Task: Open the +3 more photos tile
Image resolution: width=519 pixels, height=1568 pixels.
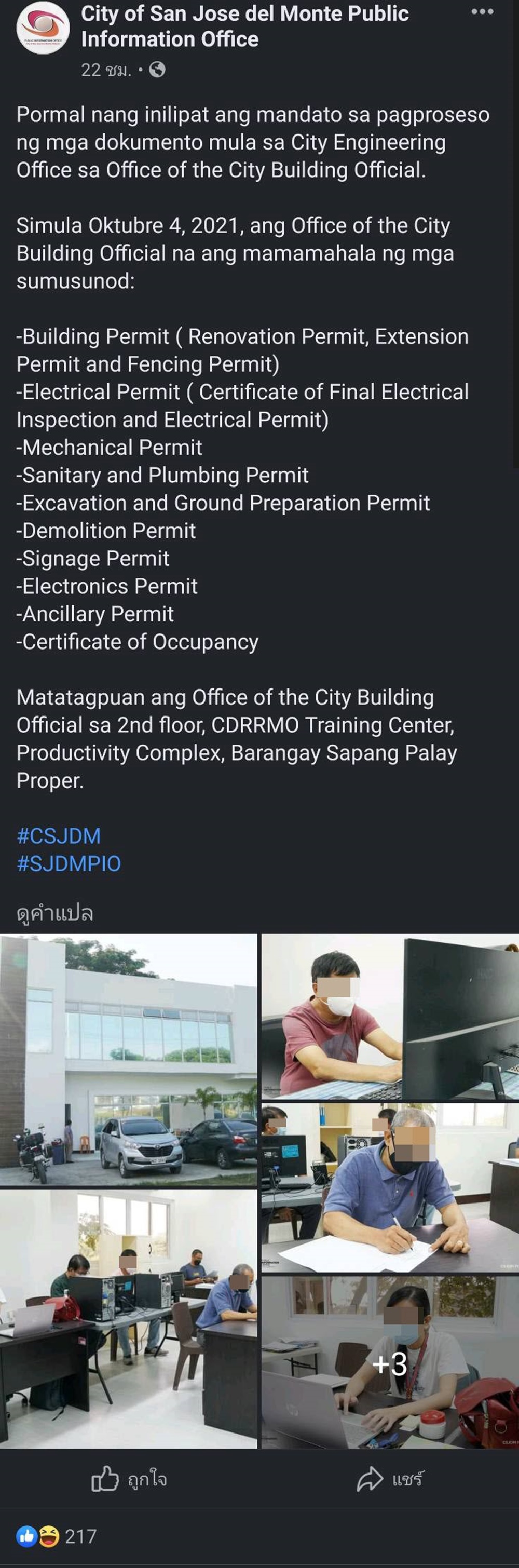Action: click(x=390, y=1363)
